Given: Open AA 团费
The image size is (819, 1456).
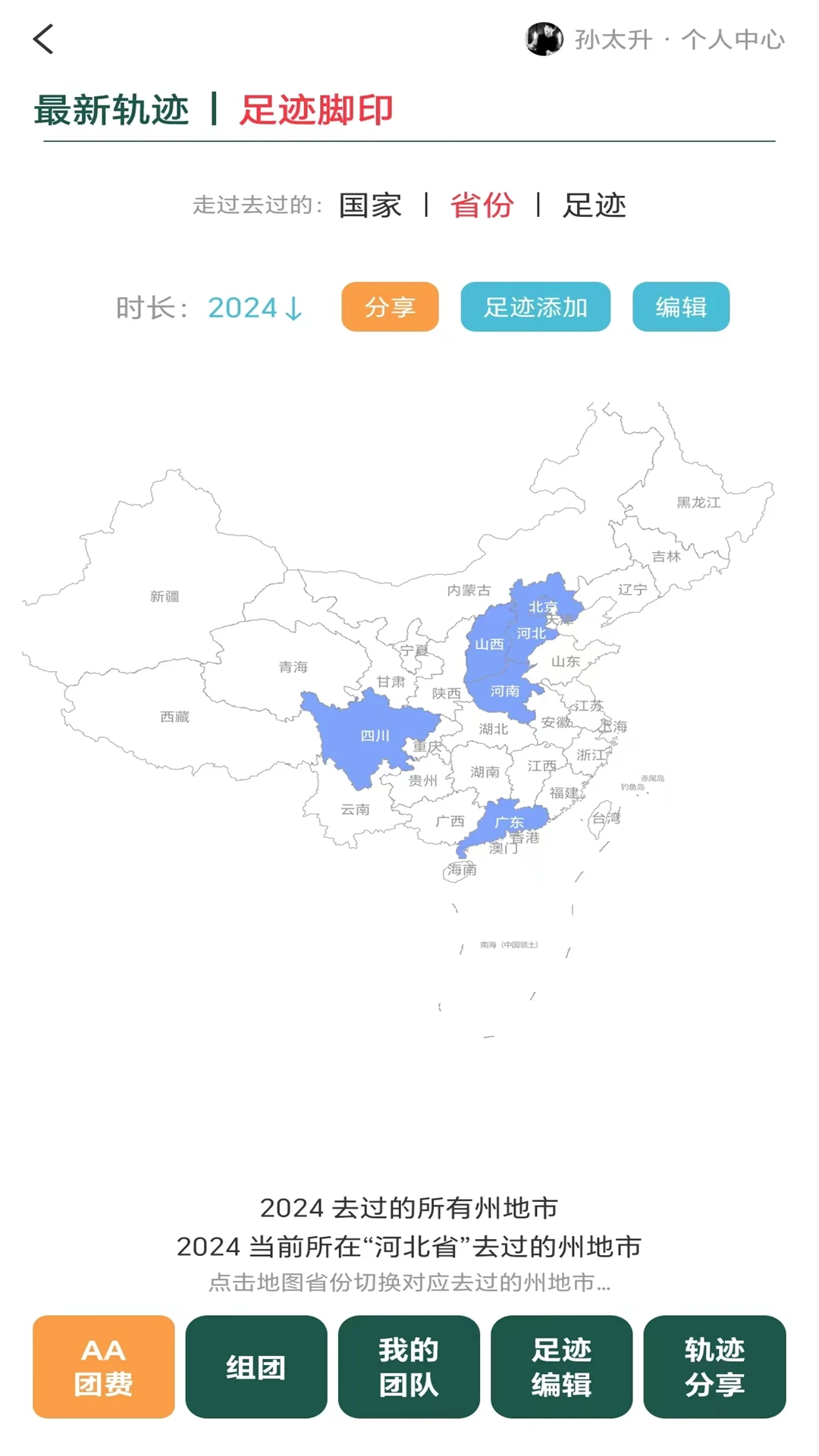Looking at the screenshot, I should click(104, 1367).
